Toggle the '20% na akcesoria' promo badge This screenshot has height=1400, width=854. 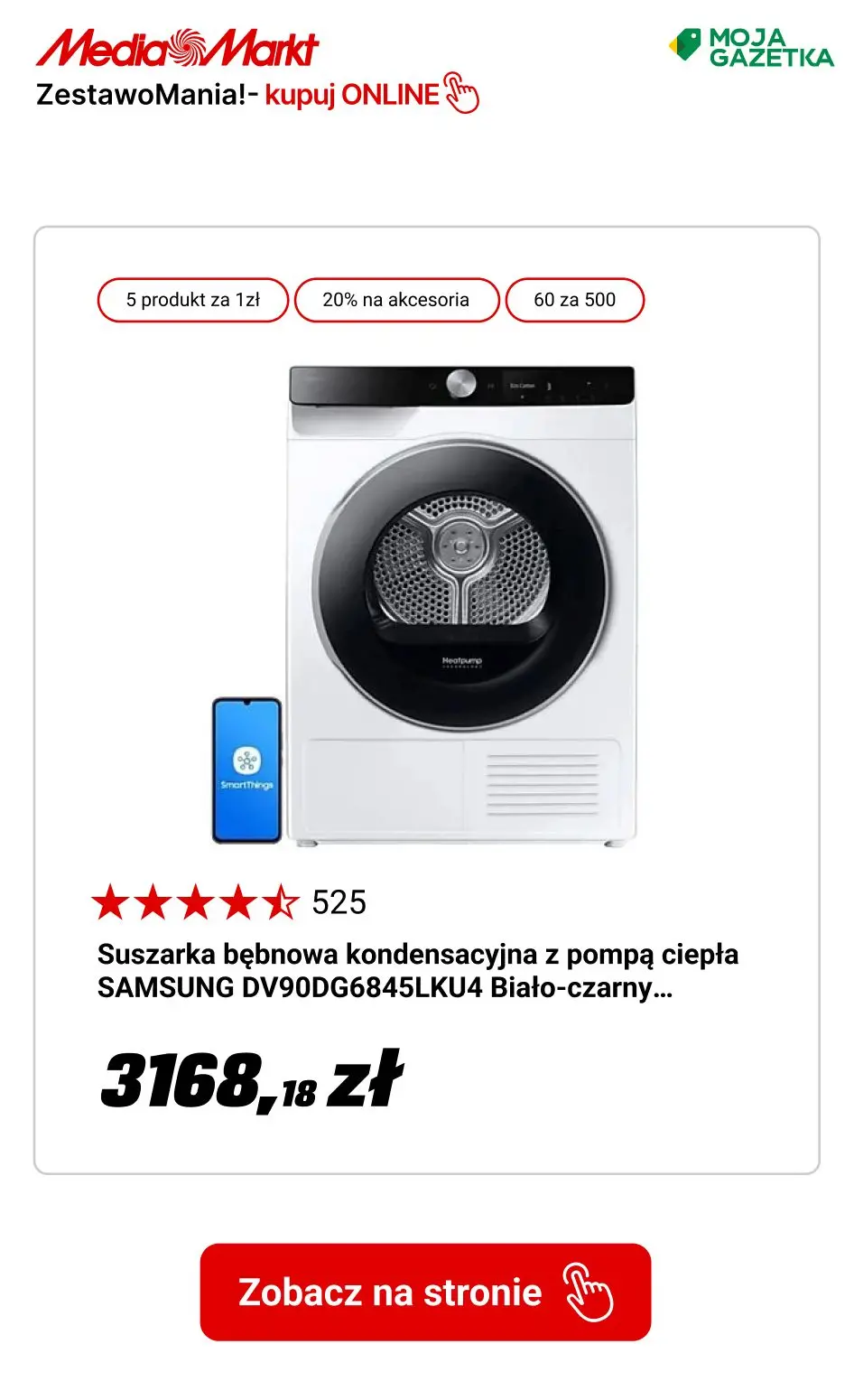point(396,299)
